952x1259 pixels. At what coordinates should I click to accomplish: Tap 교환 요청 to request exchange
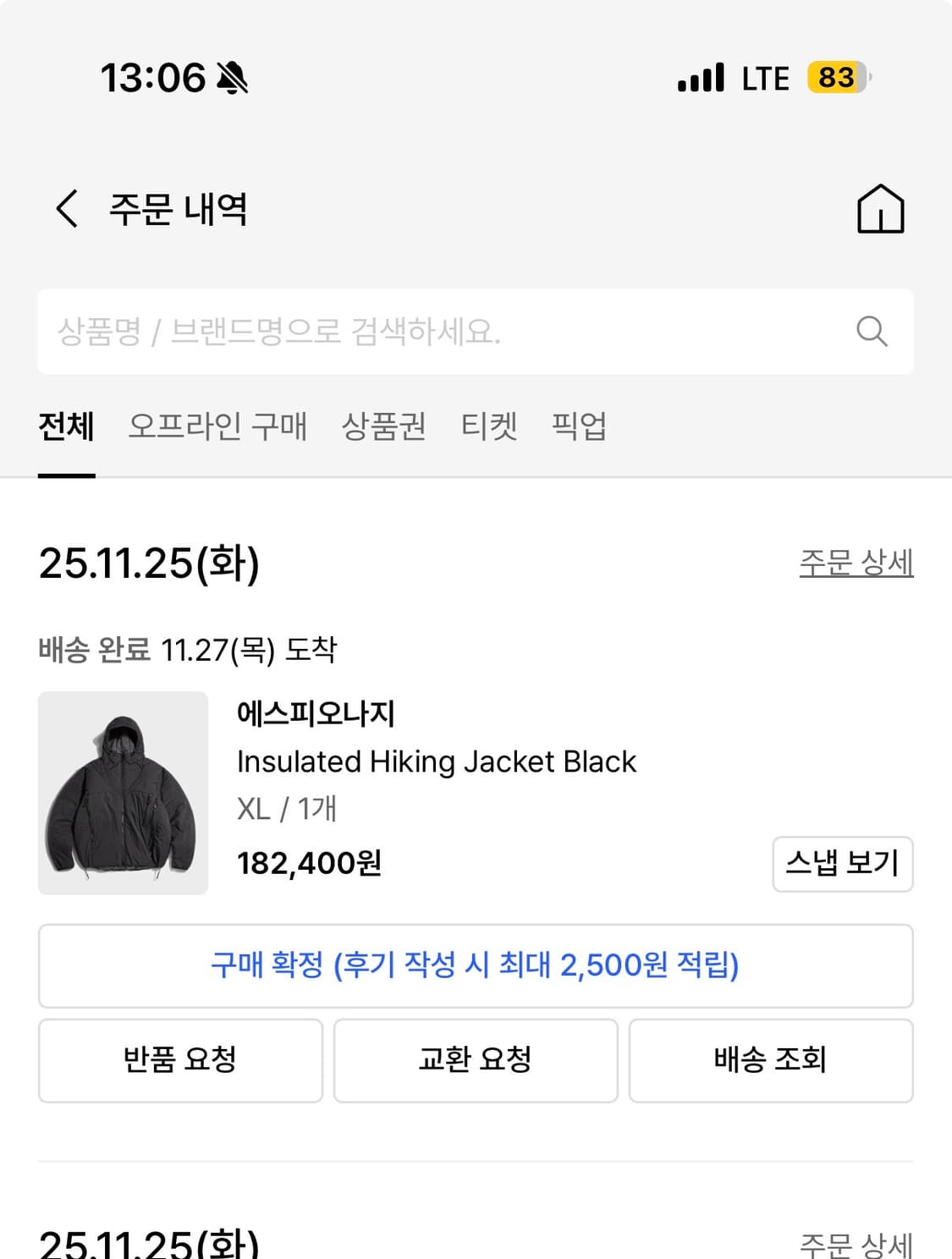476,1061
